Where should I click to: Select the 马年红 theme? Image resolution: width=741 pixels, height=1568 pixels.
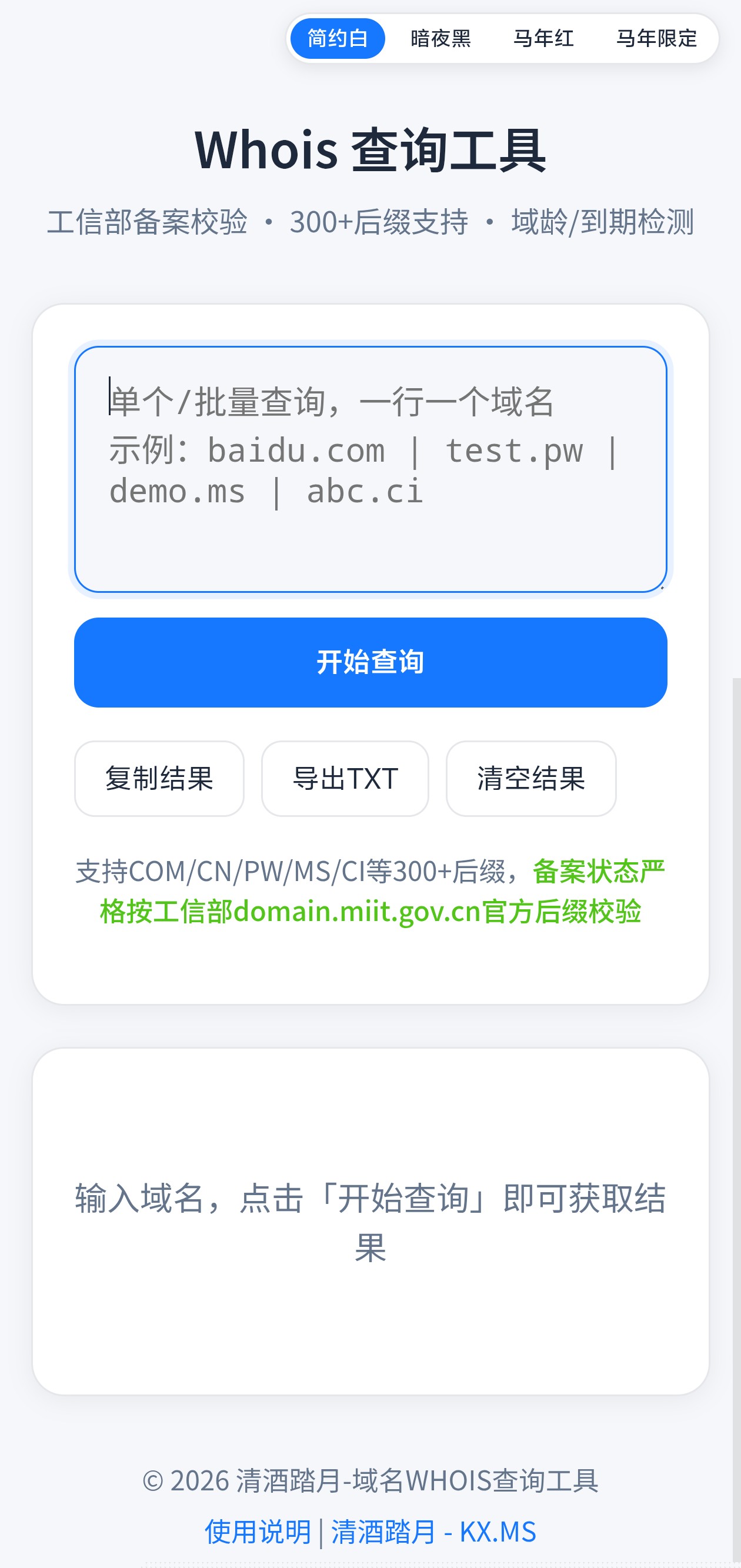(x=543, y=38)
